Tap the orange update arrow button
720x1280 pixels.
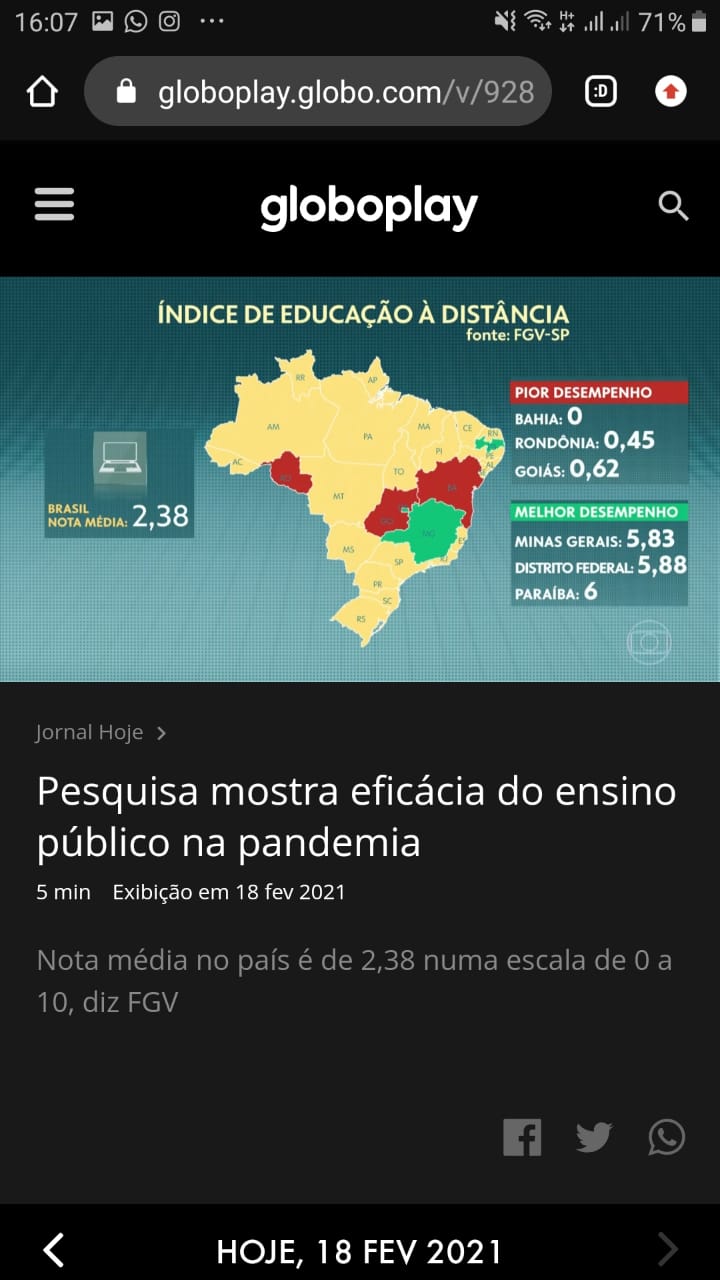coord(671,91)
